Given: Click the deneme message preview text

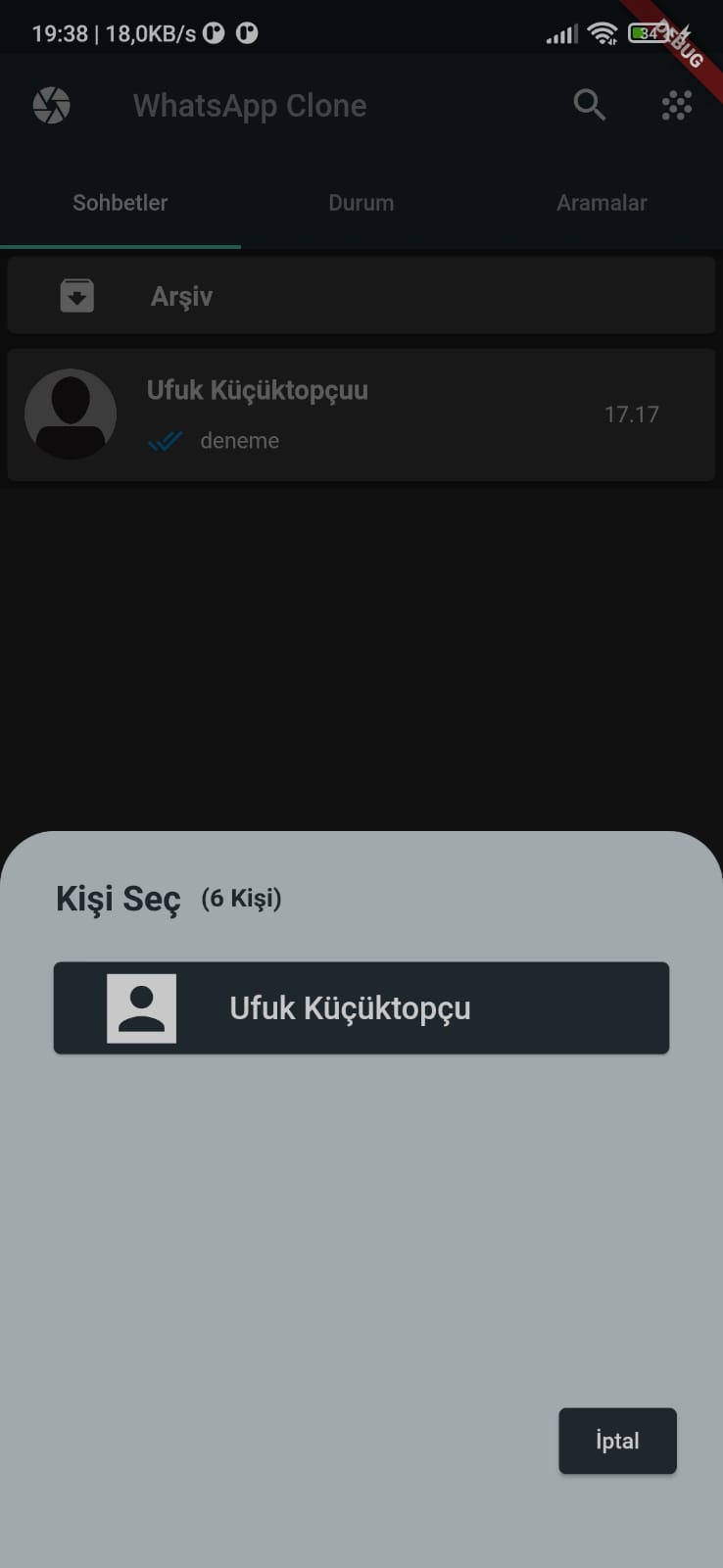Looking at the screenshot, I should [x=239, y=441].
